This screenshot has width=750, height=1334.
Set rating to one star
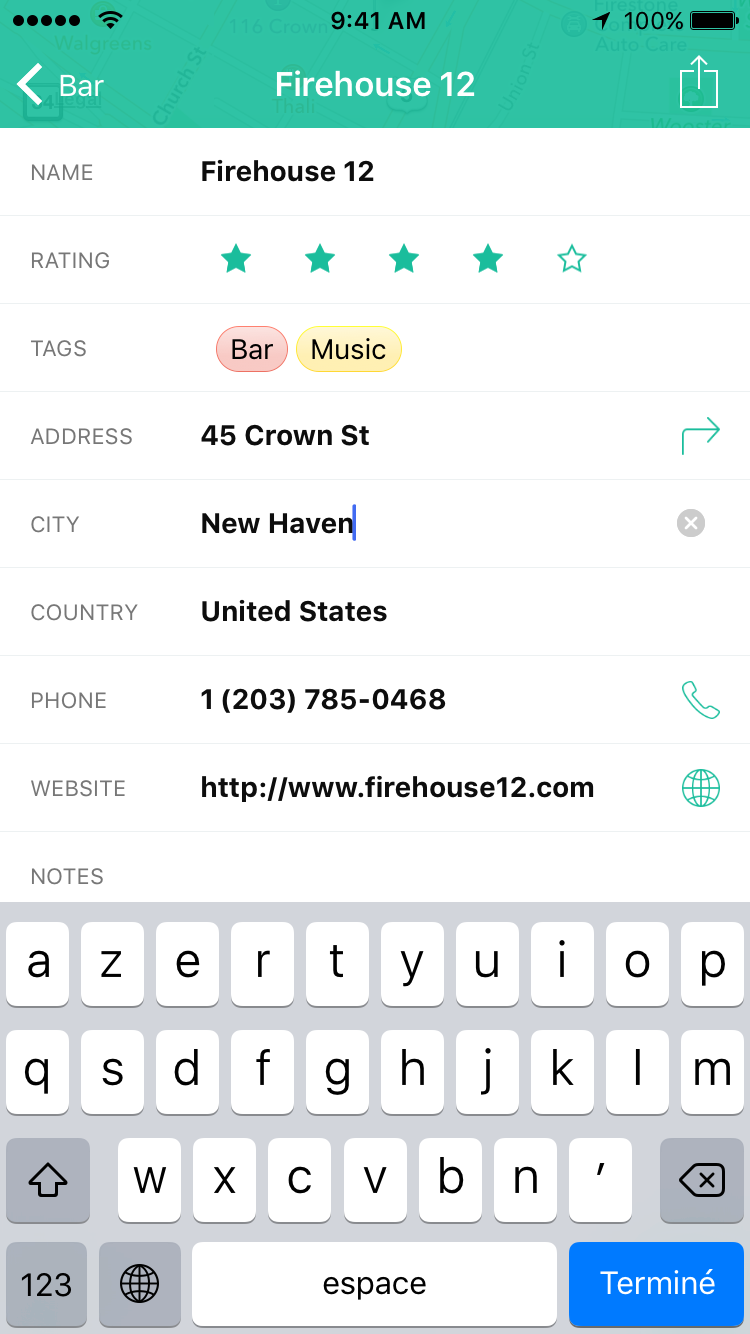pyautogui.click(x=236, y=260)
